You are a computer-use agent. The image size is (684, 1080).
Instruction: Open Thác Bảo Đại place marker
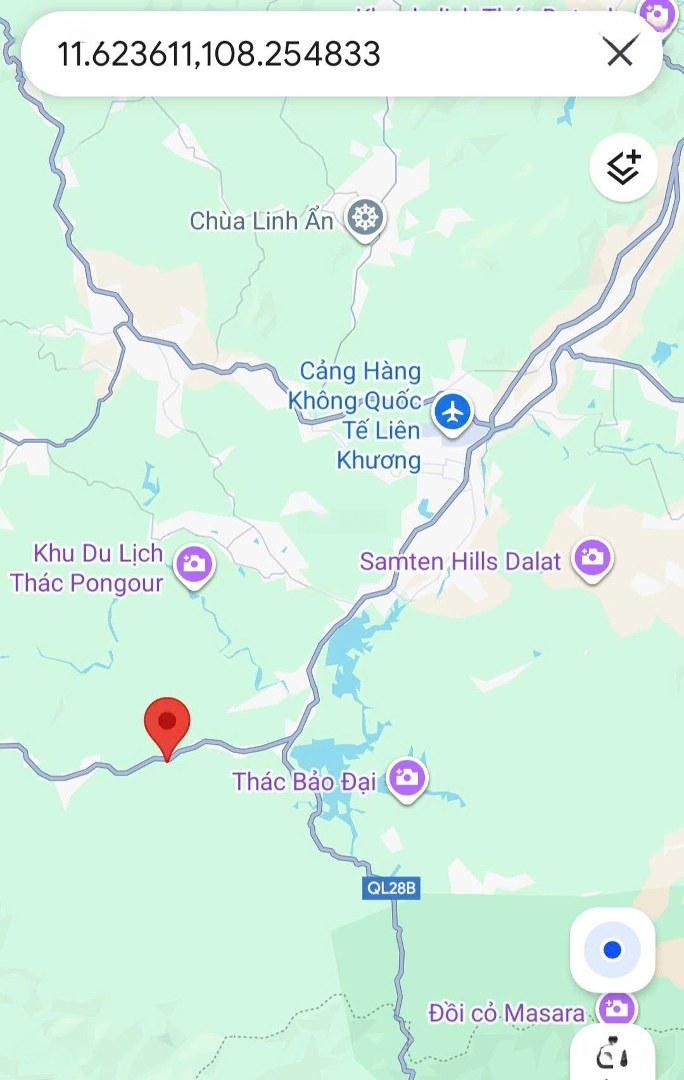(407, 778)
